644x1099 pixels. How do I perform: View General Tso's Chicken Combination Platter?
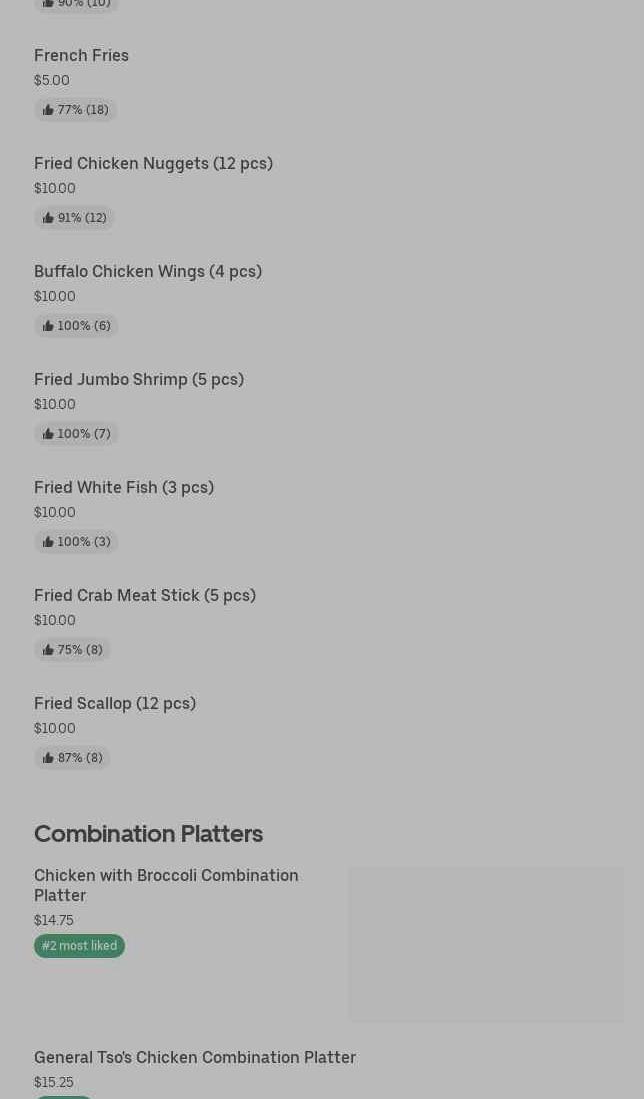point(195,1058)
